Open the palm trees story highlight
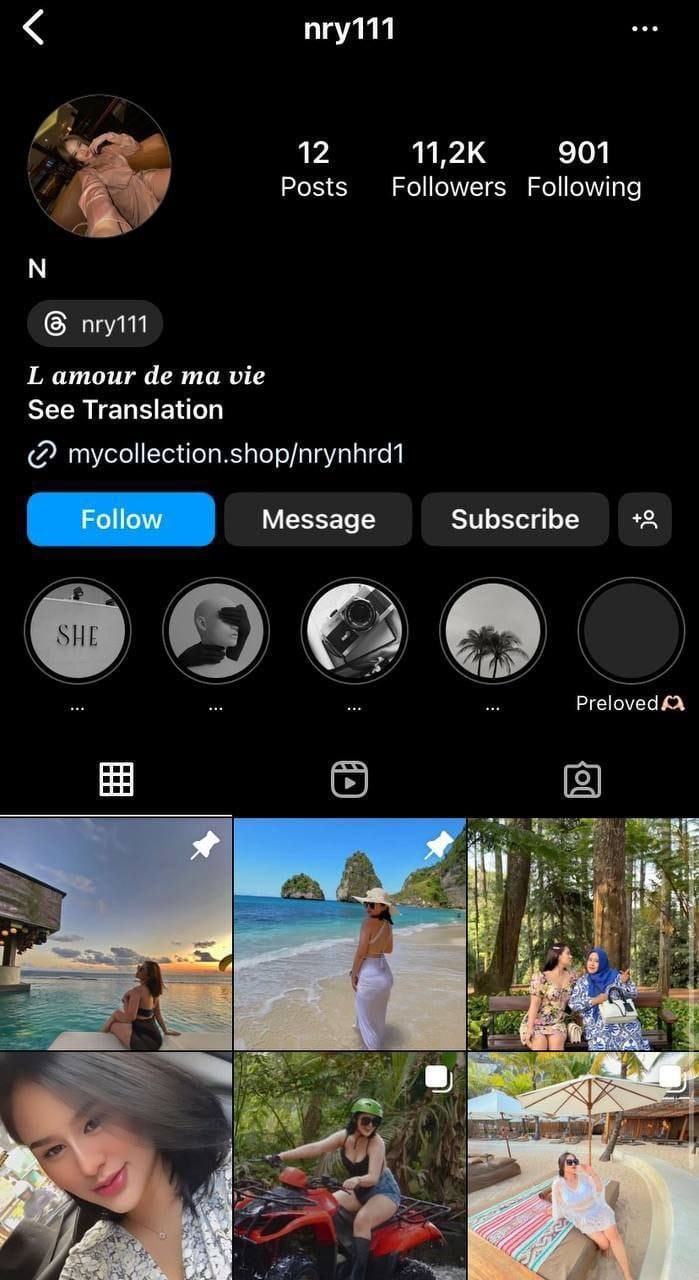 click(x=492, y=631)
